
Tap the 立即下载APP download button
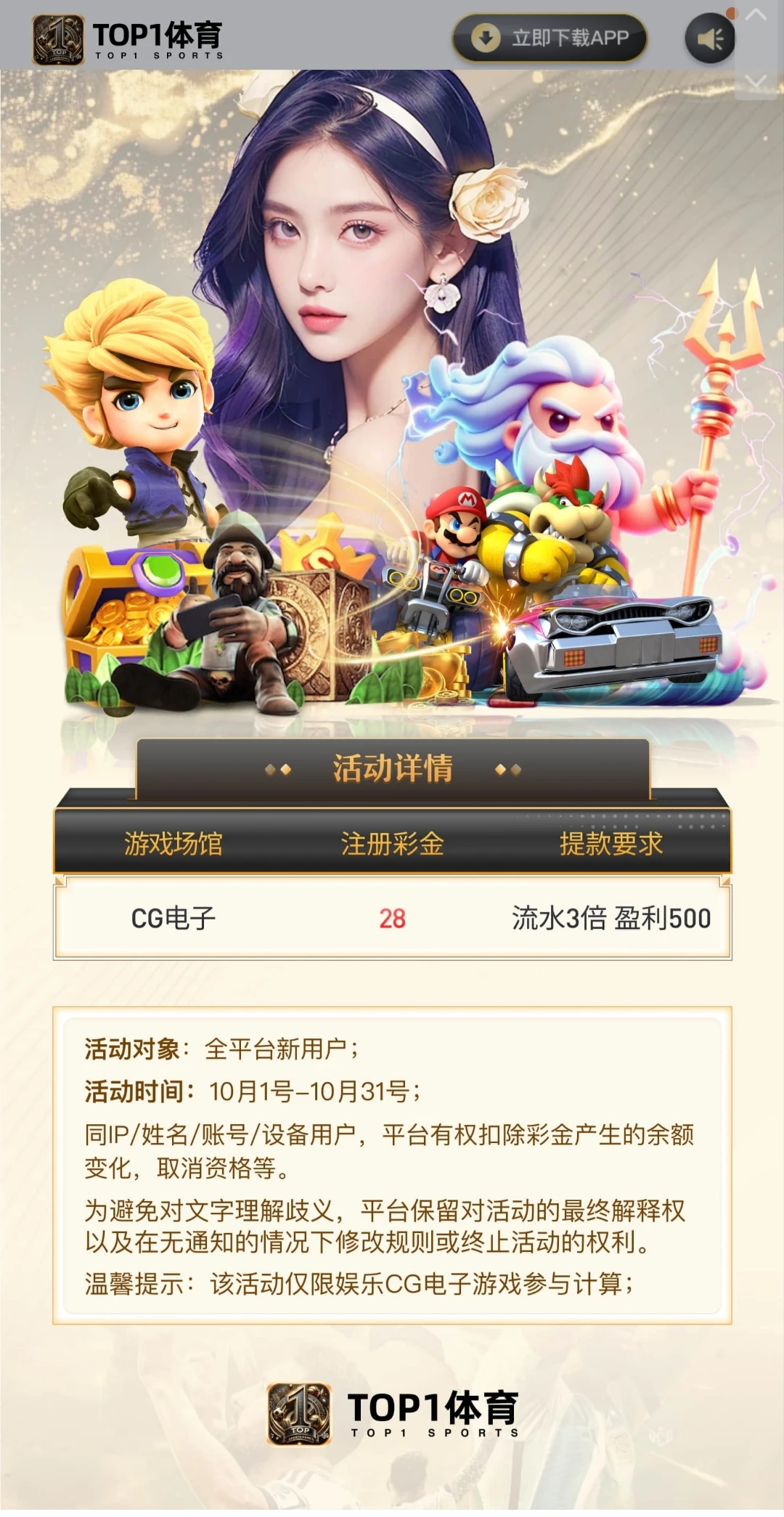(550, 37)
